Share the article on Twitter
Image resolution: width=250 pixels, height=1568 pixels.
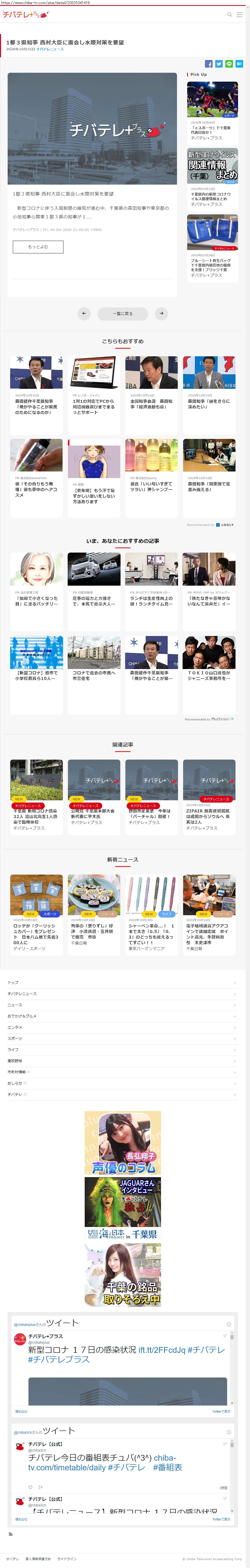coord(219,64)
